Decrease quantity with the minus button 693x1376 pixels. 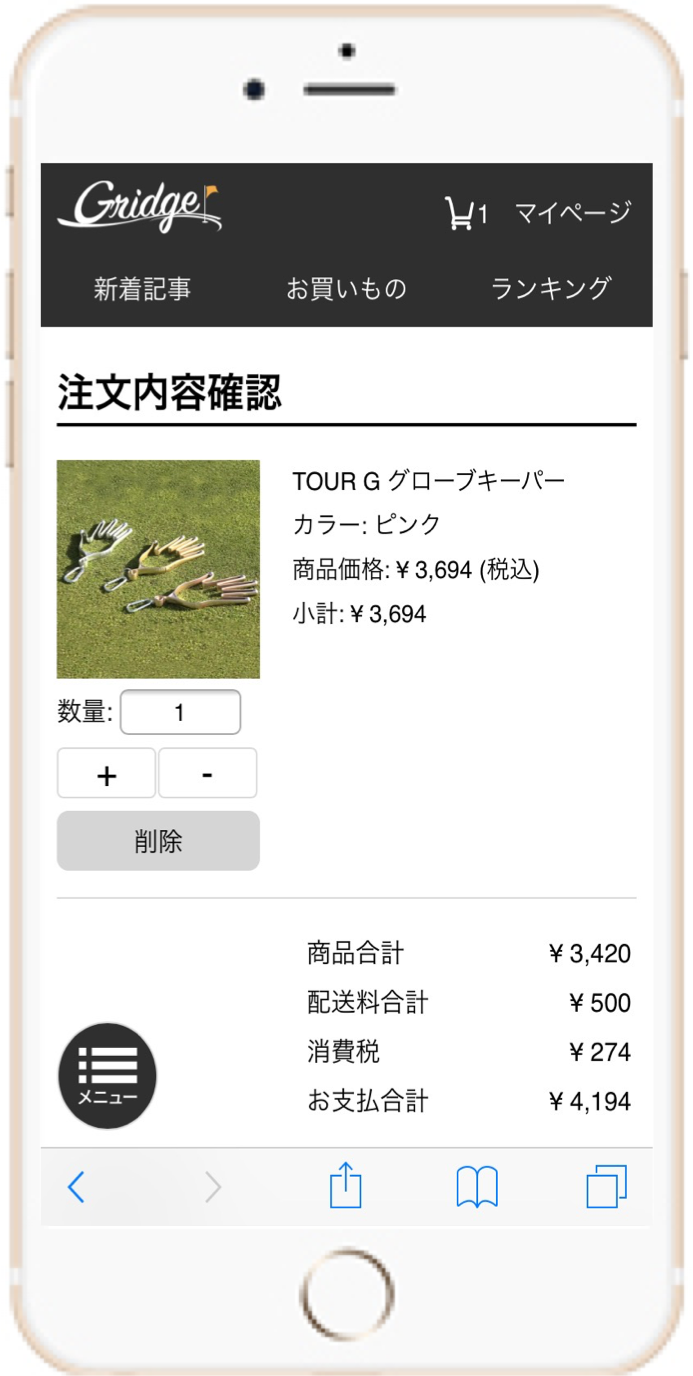point(207,773)
